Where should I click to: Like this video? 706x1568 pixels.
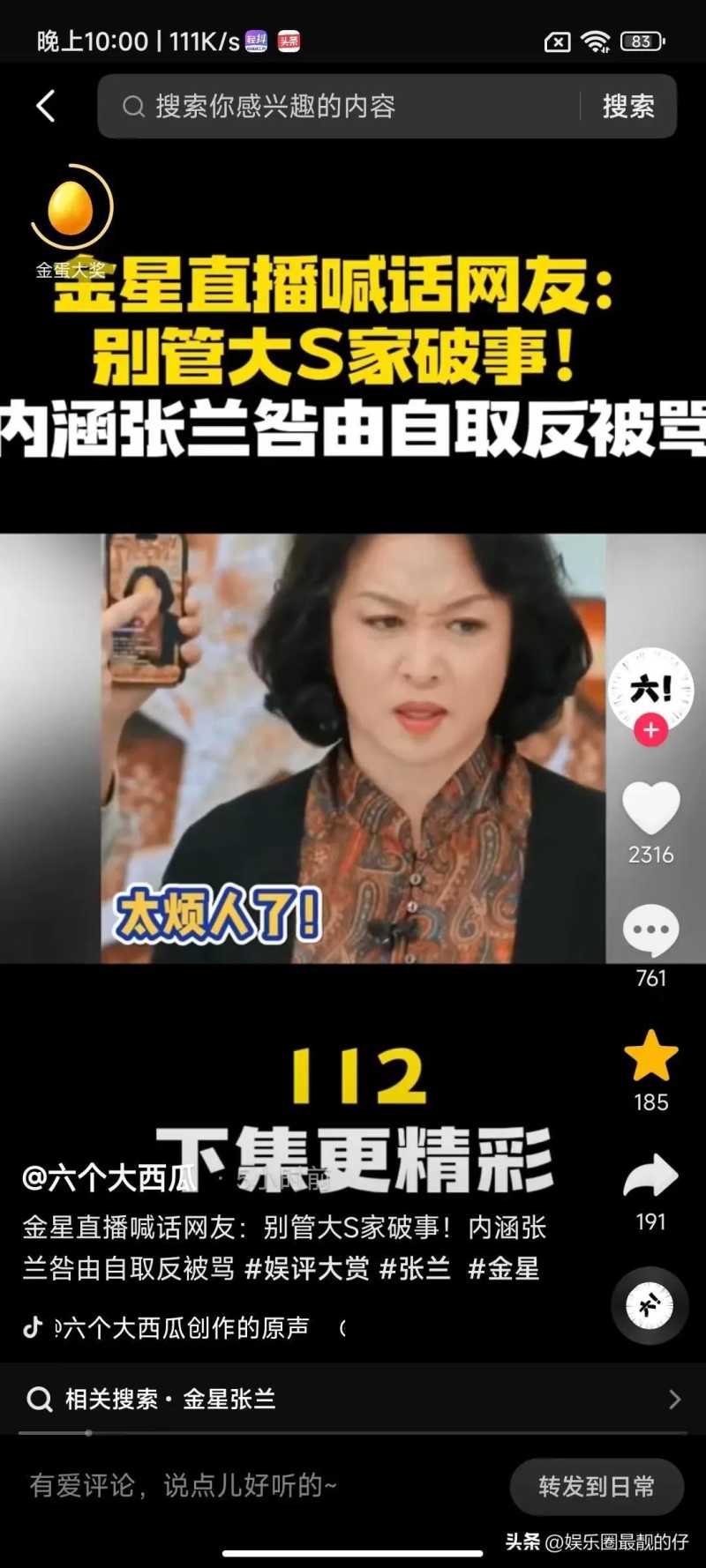coord(651,807)
